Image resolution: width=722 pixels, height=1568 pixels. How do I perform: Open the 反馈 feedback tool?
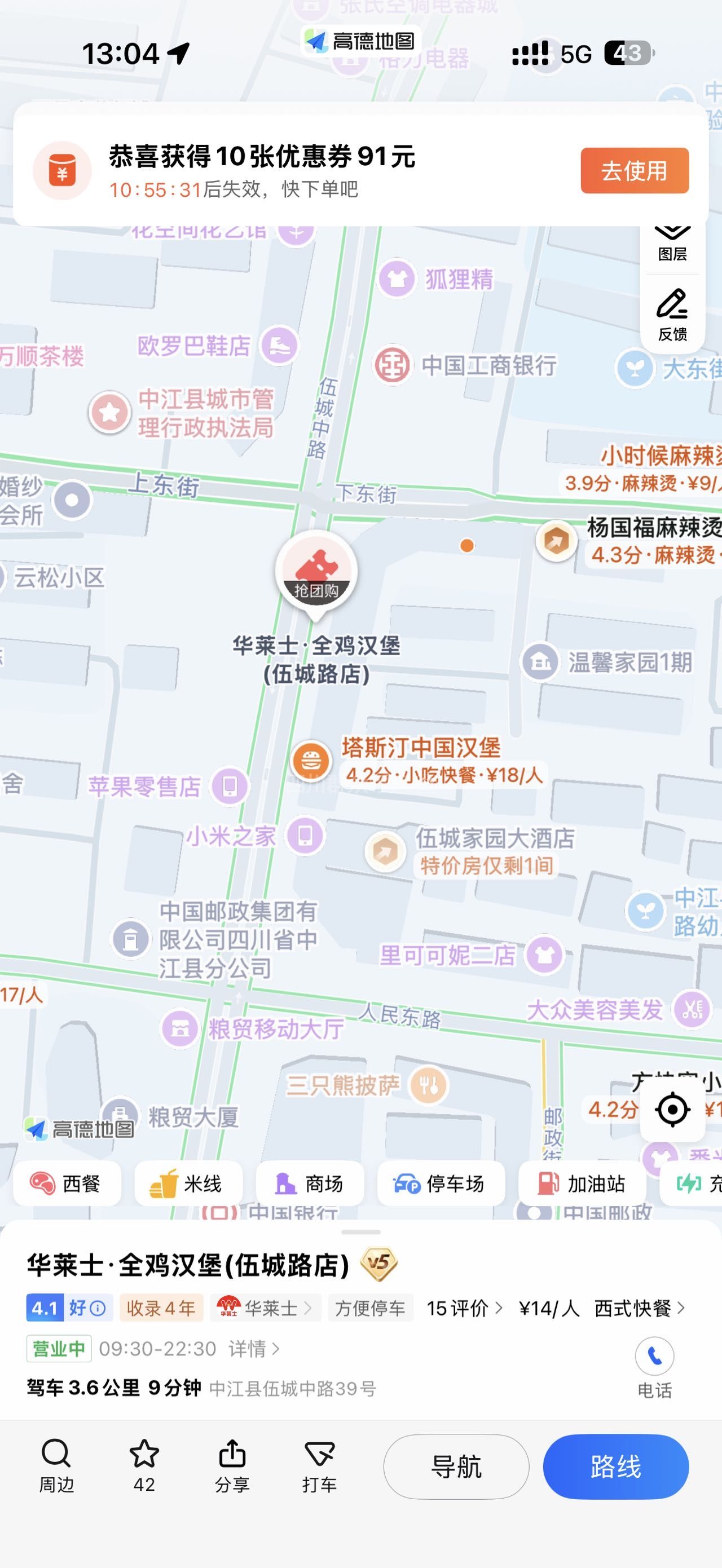point(672,315)
